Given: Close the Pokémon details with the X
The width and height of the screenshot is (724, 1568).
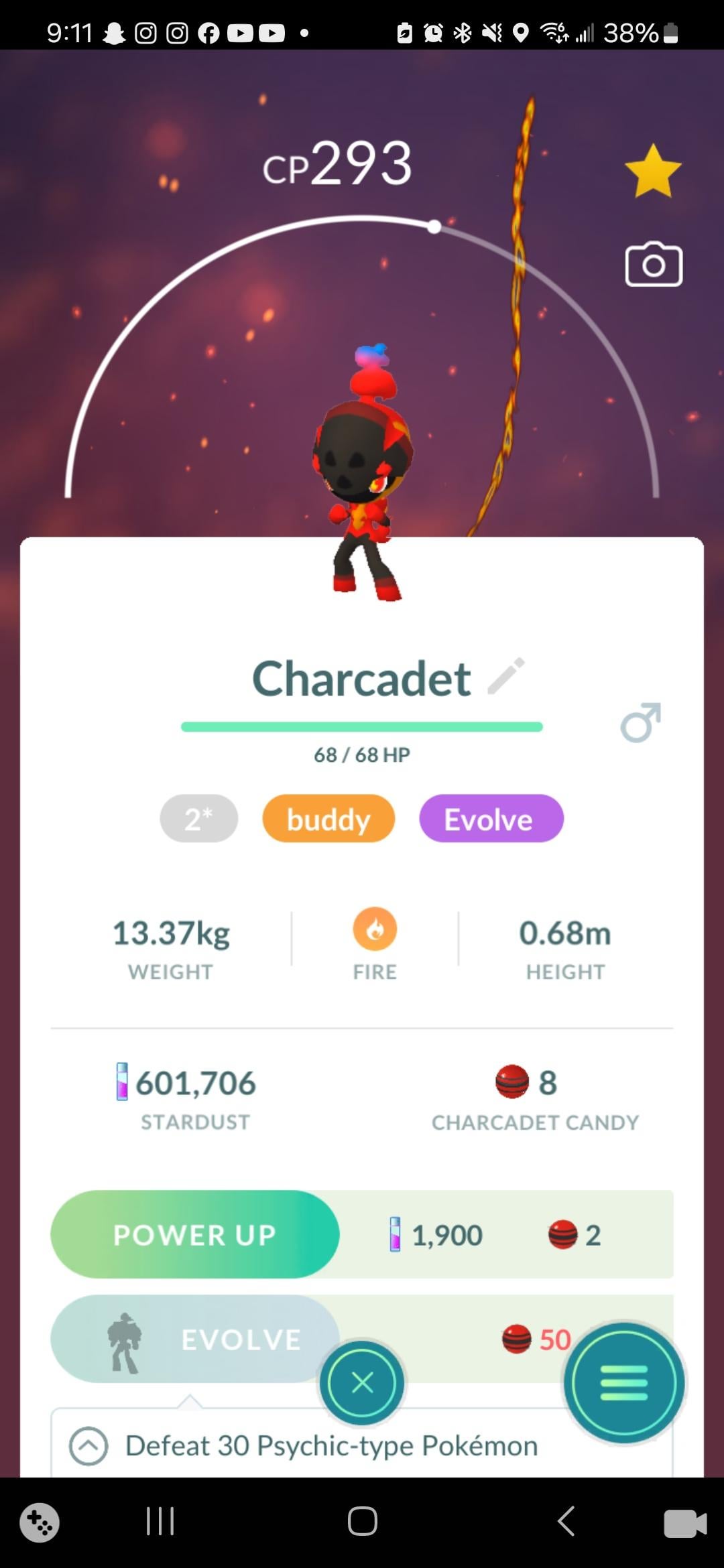Looking at the screenshot, I should tap(362, 1382).
